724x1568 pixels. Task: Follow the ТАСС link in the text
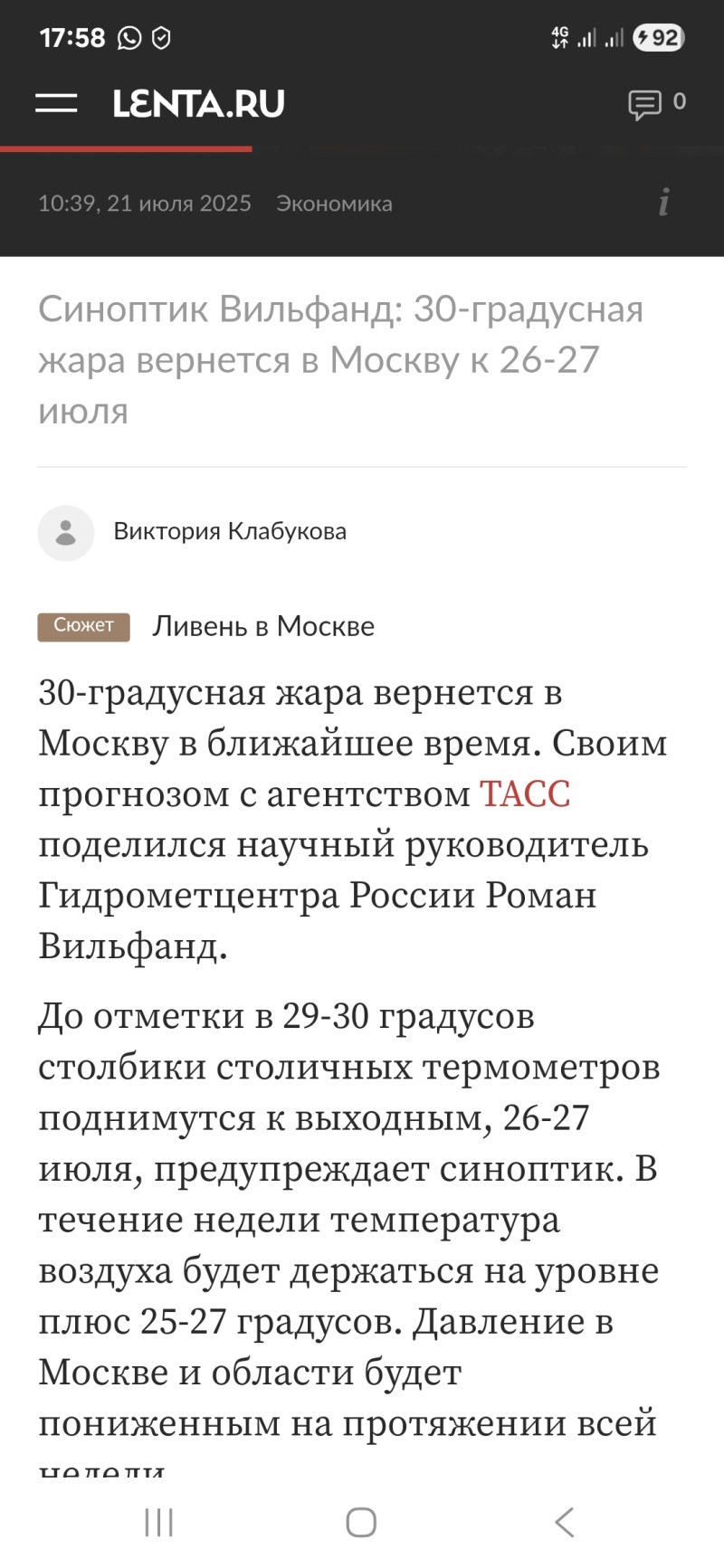point(524,794)
